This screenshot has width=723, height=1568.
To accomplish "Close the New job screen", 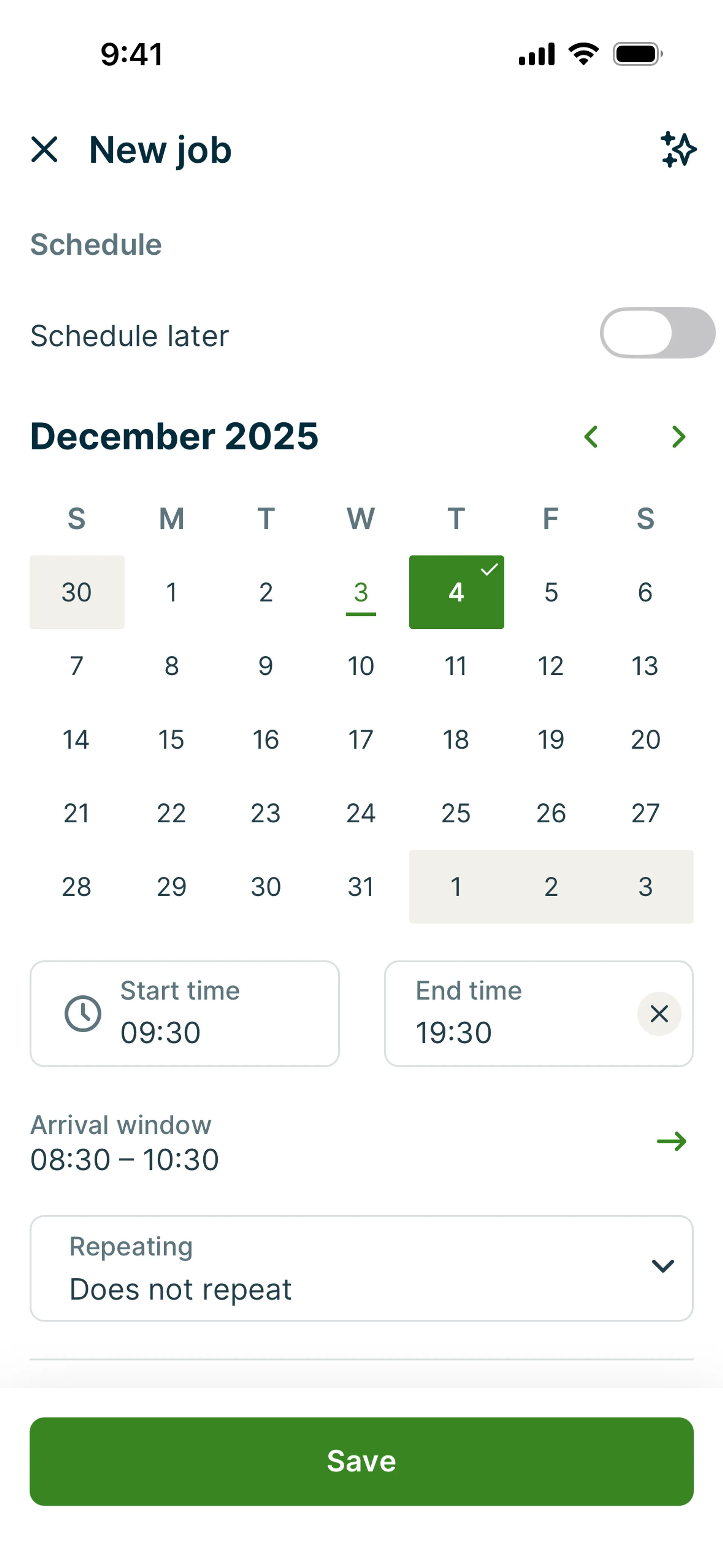I will [44, 150].
